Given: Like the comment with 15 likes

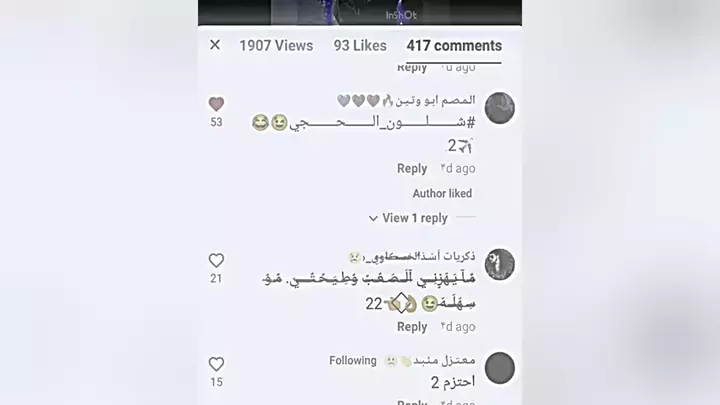Looking at the screenshot, I should pyautogui.click(x=216, y=365).
